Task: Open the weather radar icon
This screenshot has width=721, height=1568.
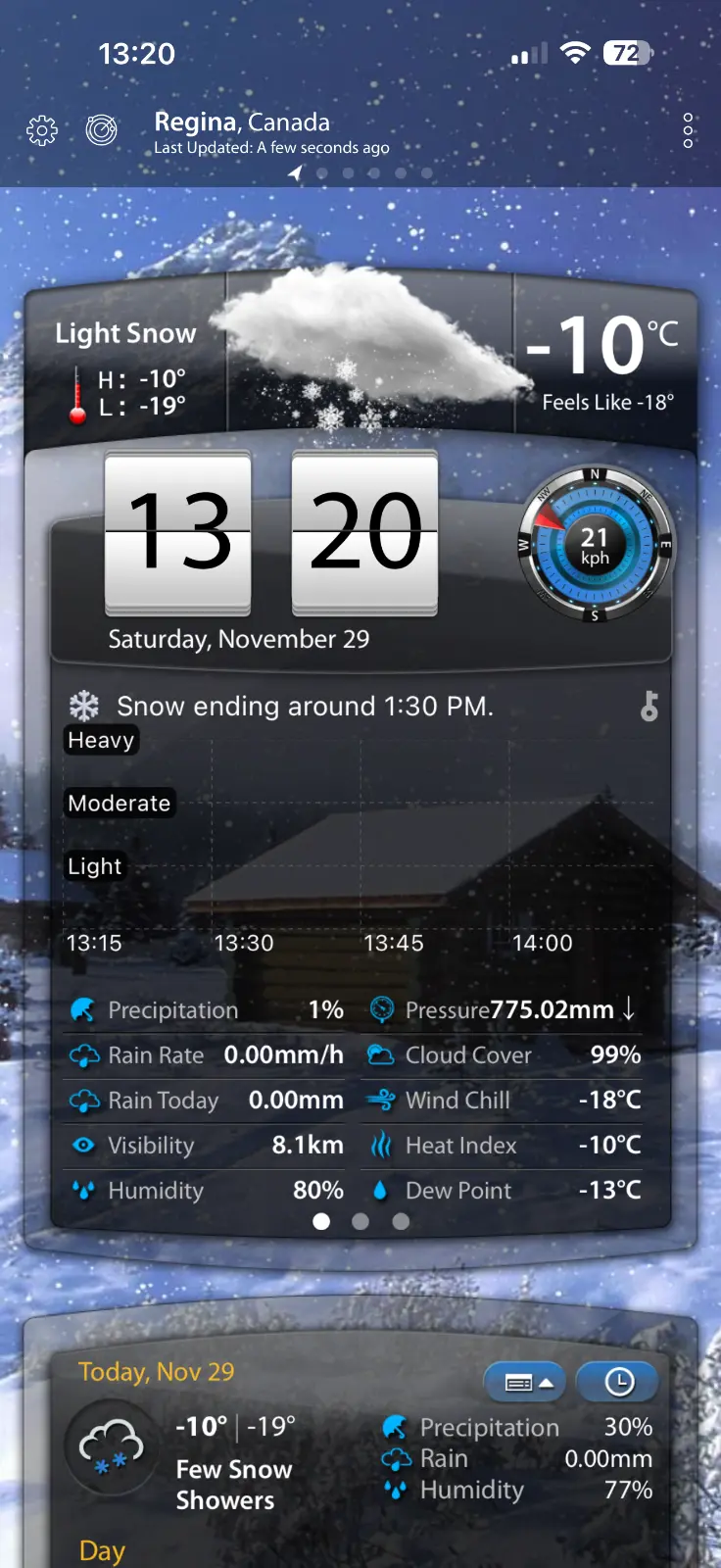Action: click(x=101, y=129)
